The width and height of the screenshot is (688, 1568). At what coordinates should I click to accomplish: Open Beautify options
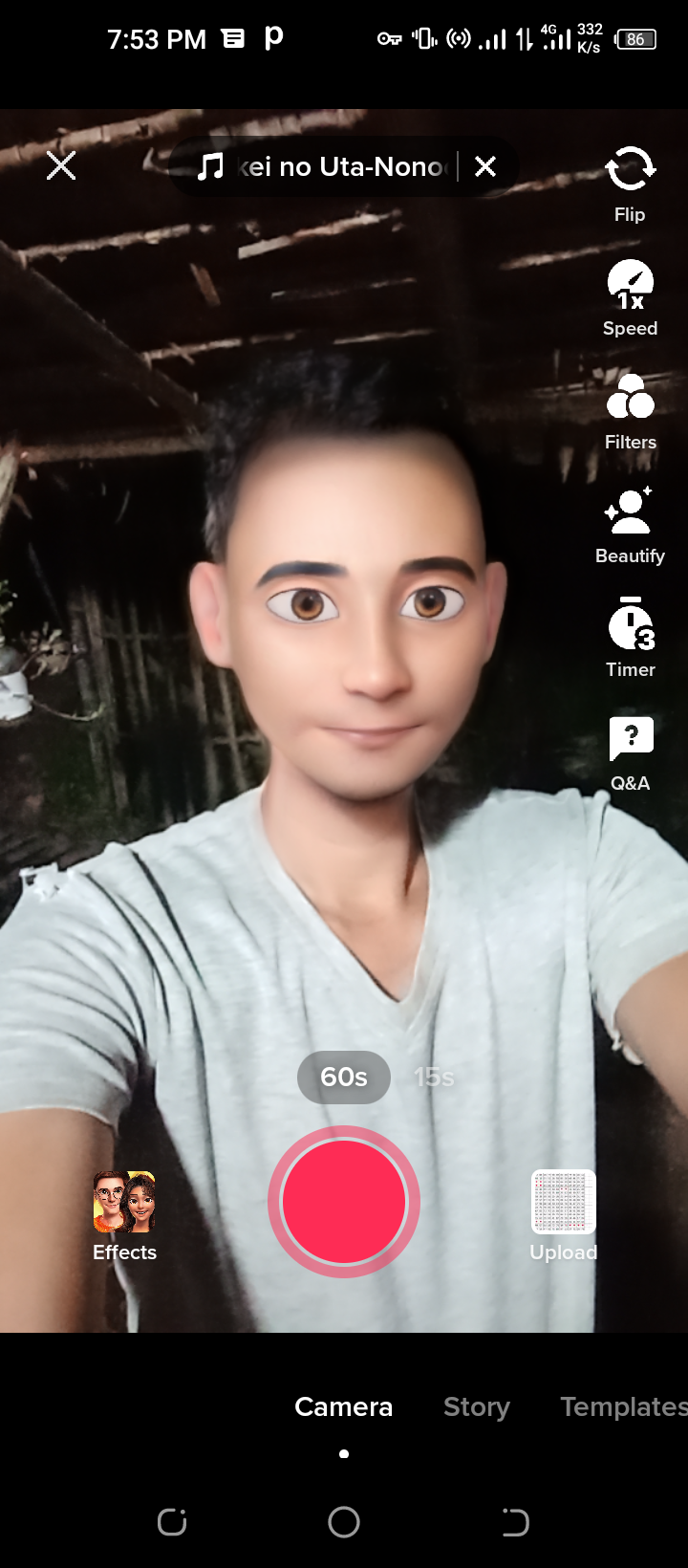(630, 524)
